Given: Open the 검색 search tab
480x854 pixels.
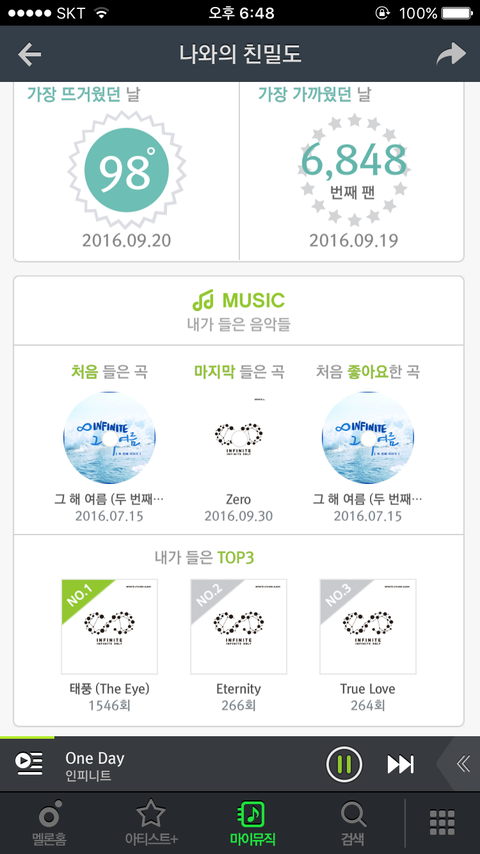Looking at the screenshot, I should pos(354,823).
